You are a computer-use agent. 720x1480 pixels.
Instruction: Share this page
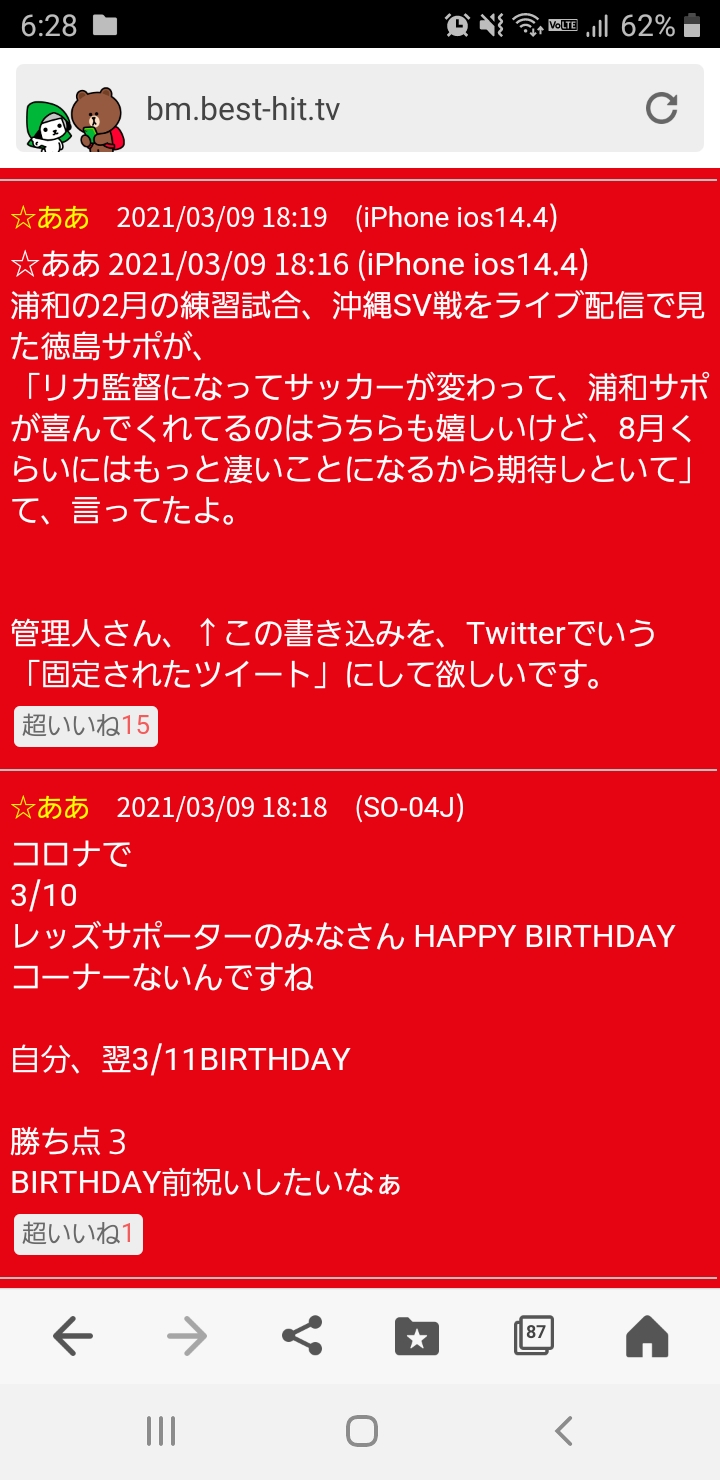coord(302,1335)
